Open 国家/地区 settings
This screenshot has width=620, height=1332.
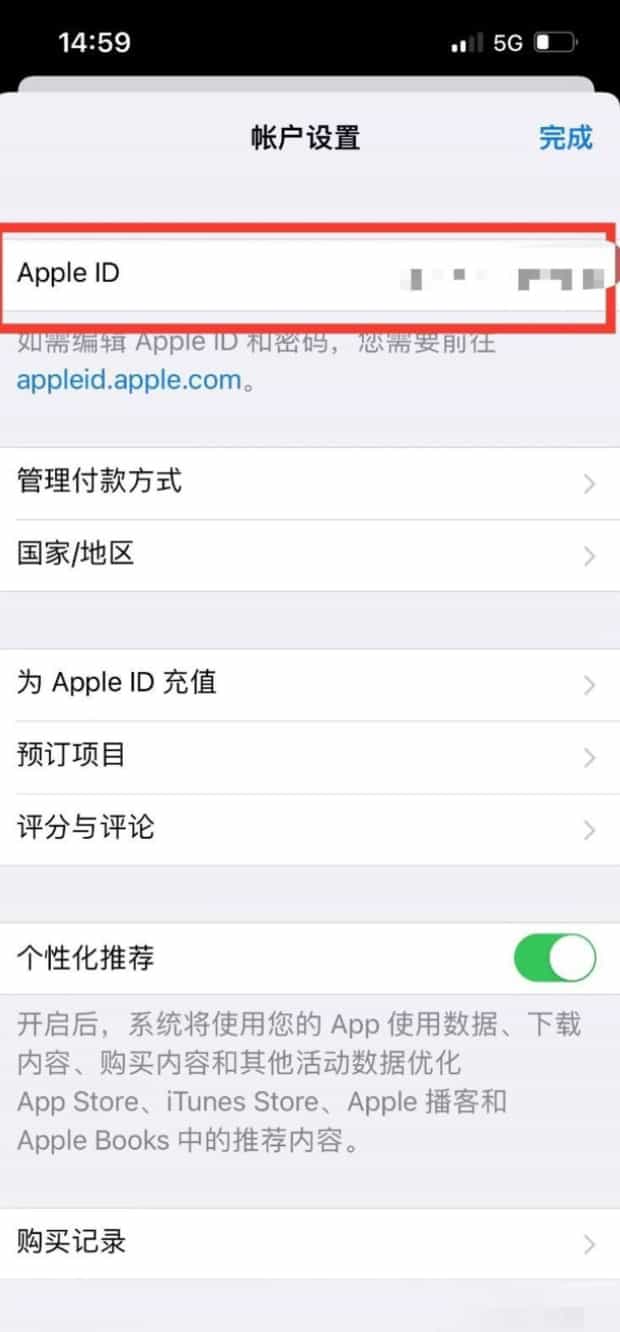click(x=310, y=555)
